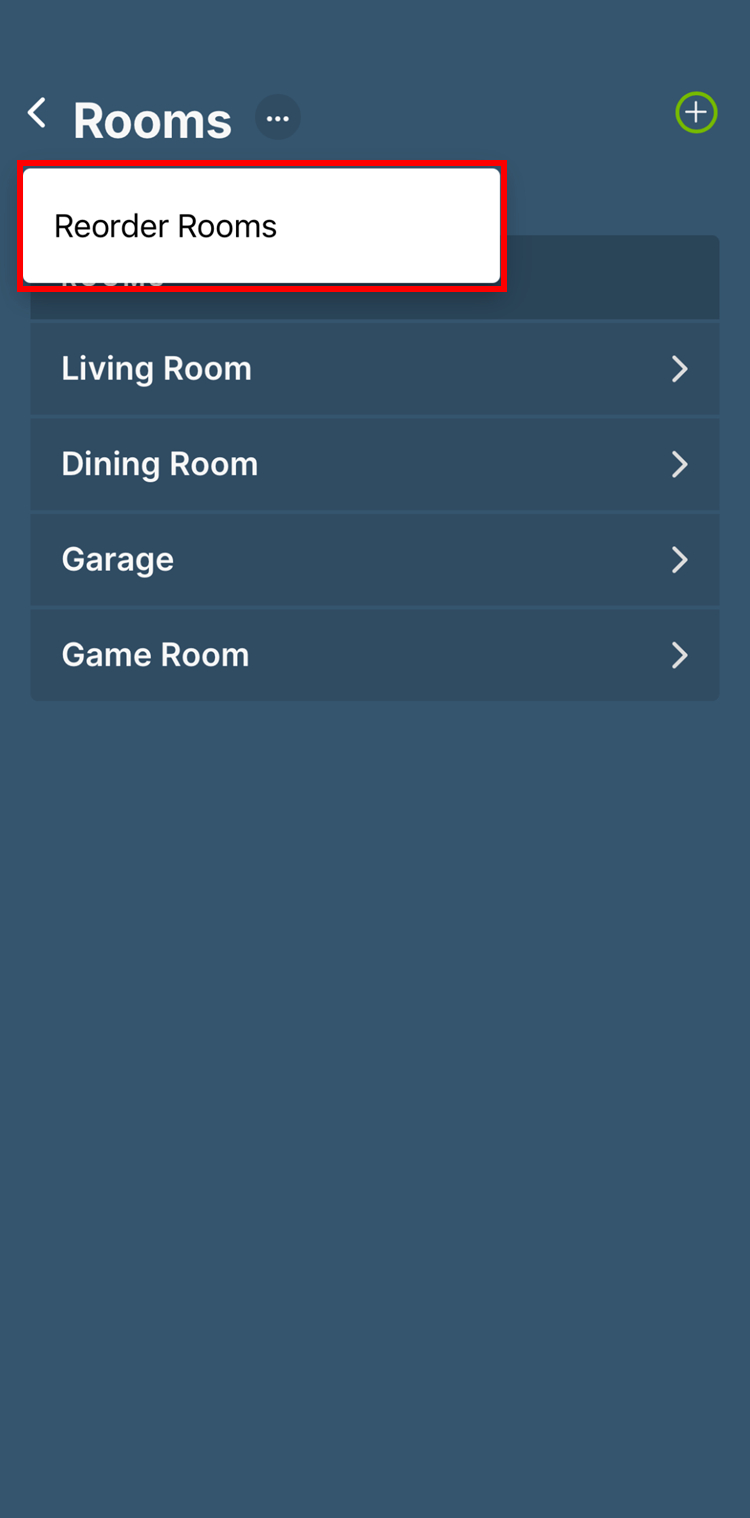The height and width of the screenshot is (1518, 750).
Task: Open the Dining Room row
Action: (x=375, y=464)
